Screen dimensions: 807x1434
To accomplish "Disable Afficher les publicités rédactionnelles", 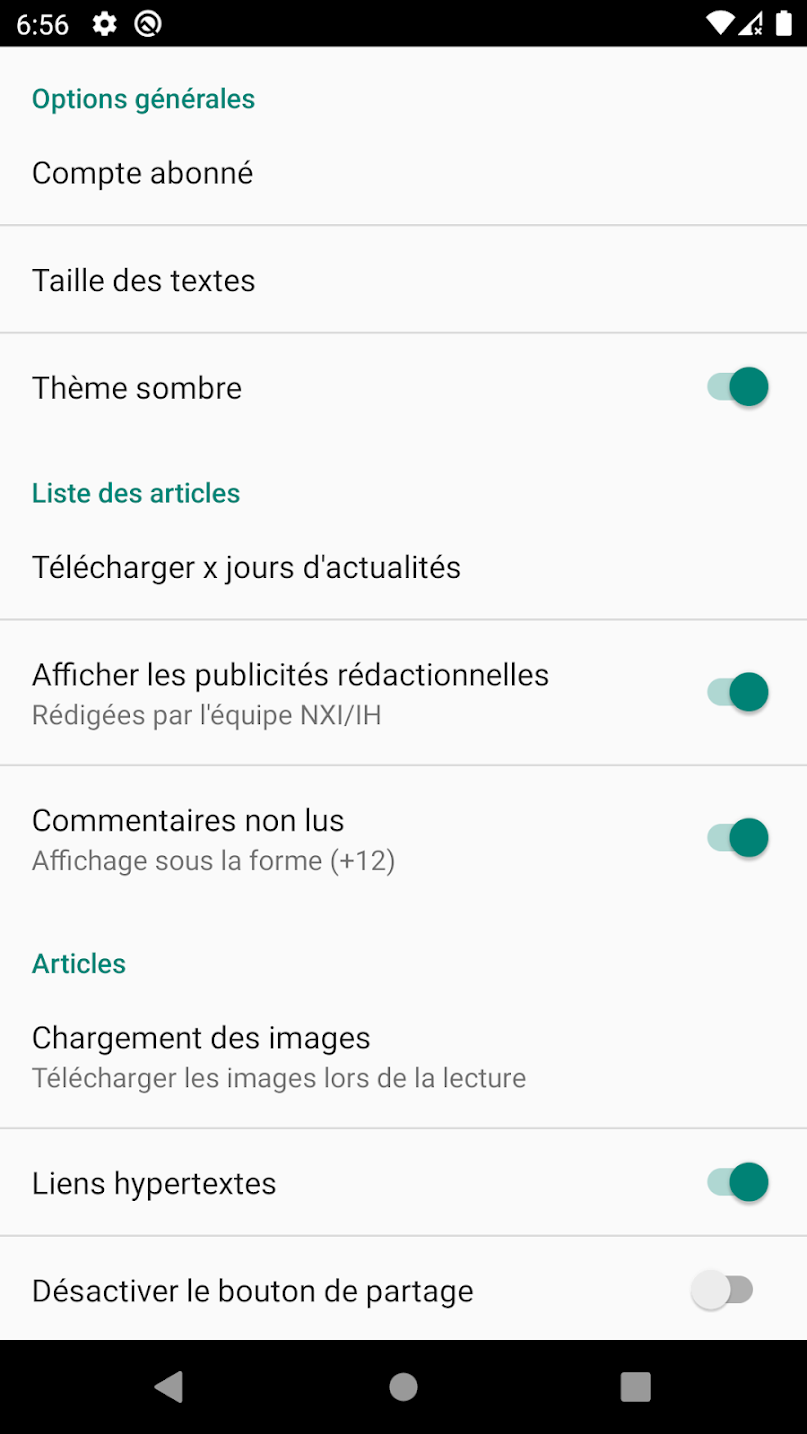I will pos(738,692).
